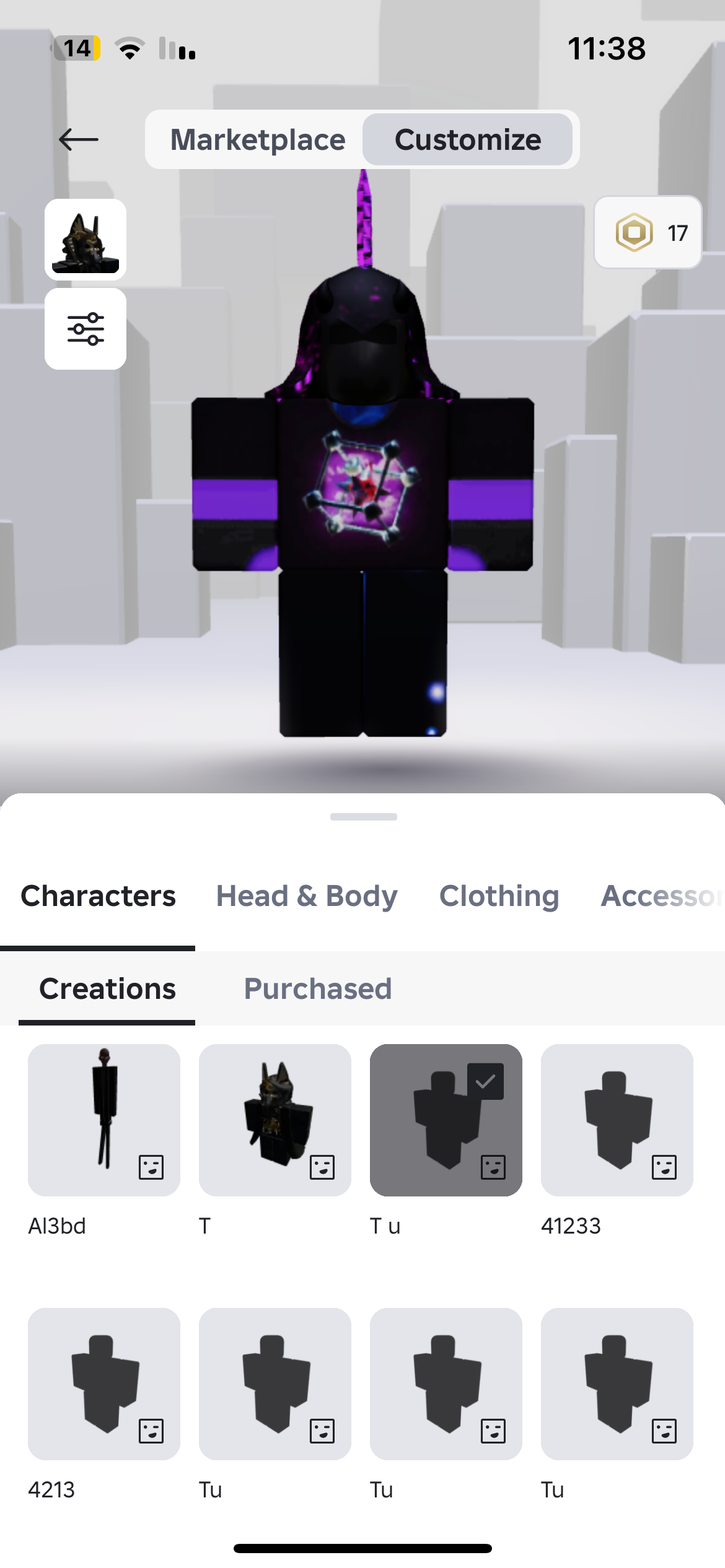Open the Accessories category tab
This screenshot has width=725, height=1568.
[x=660, y=896]
